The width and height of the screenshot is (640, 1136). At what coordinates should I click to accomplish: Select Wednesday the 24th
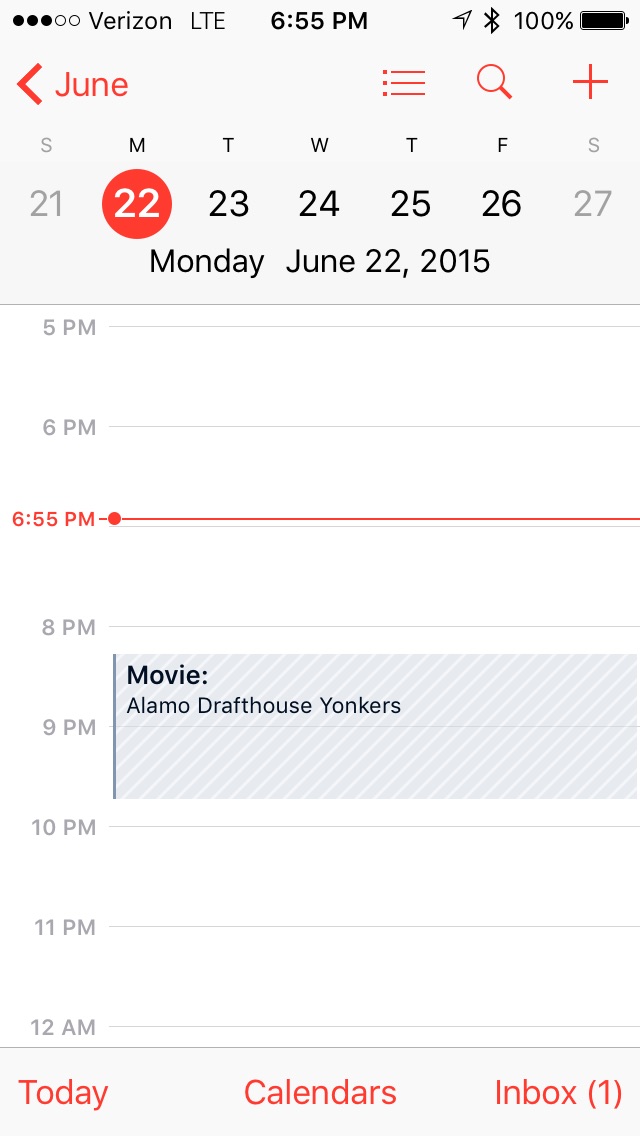click(x=319, y=204)
